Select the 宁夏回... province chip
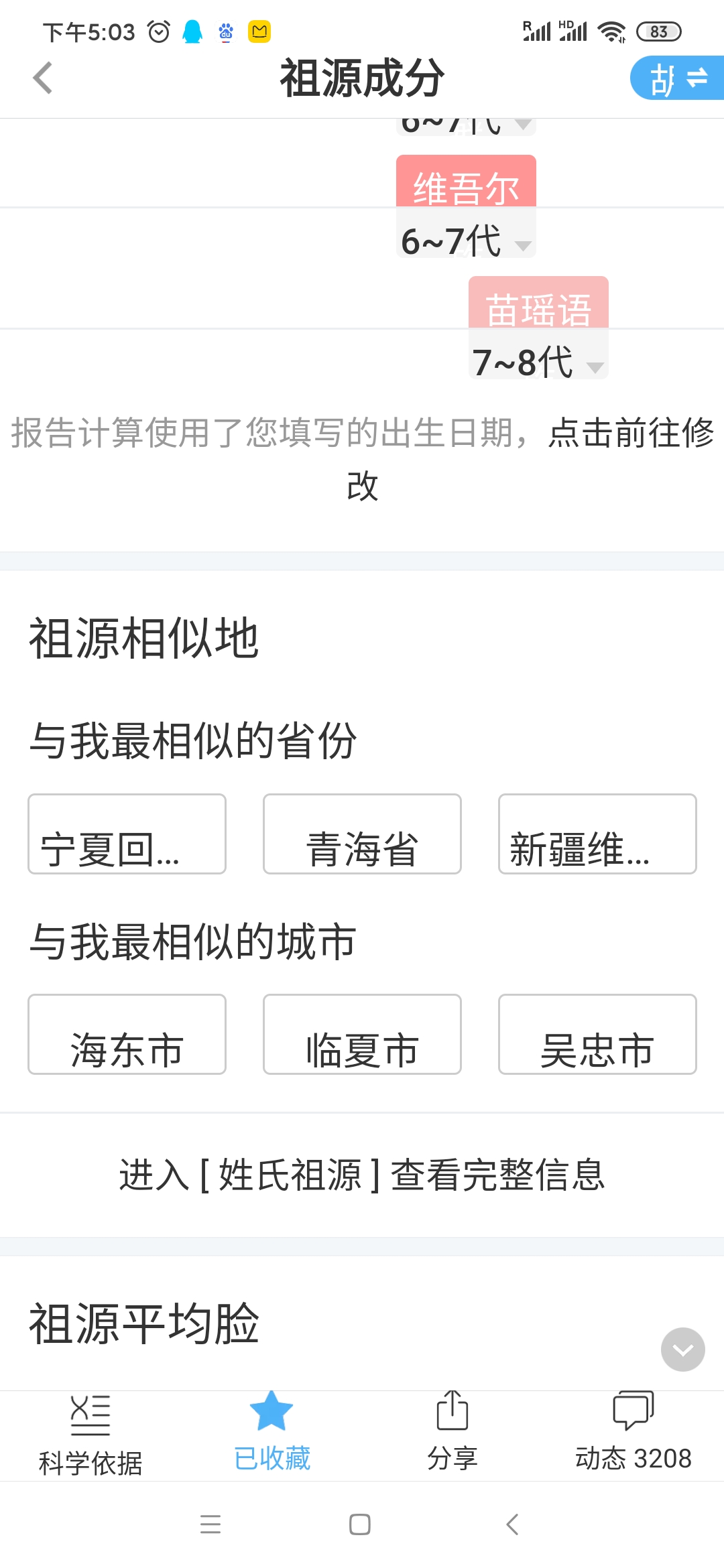Image resolution: width=724 pixels, height=1568 pixels. click(x=127, y=834)
